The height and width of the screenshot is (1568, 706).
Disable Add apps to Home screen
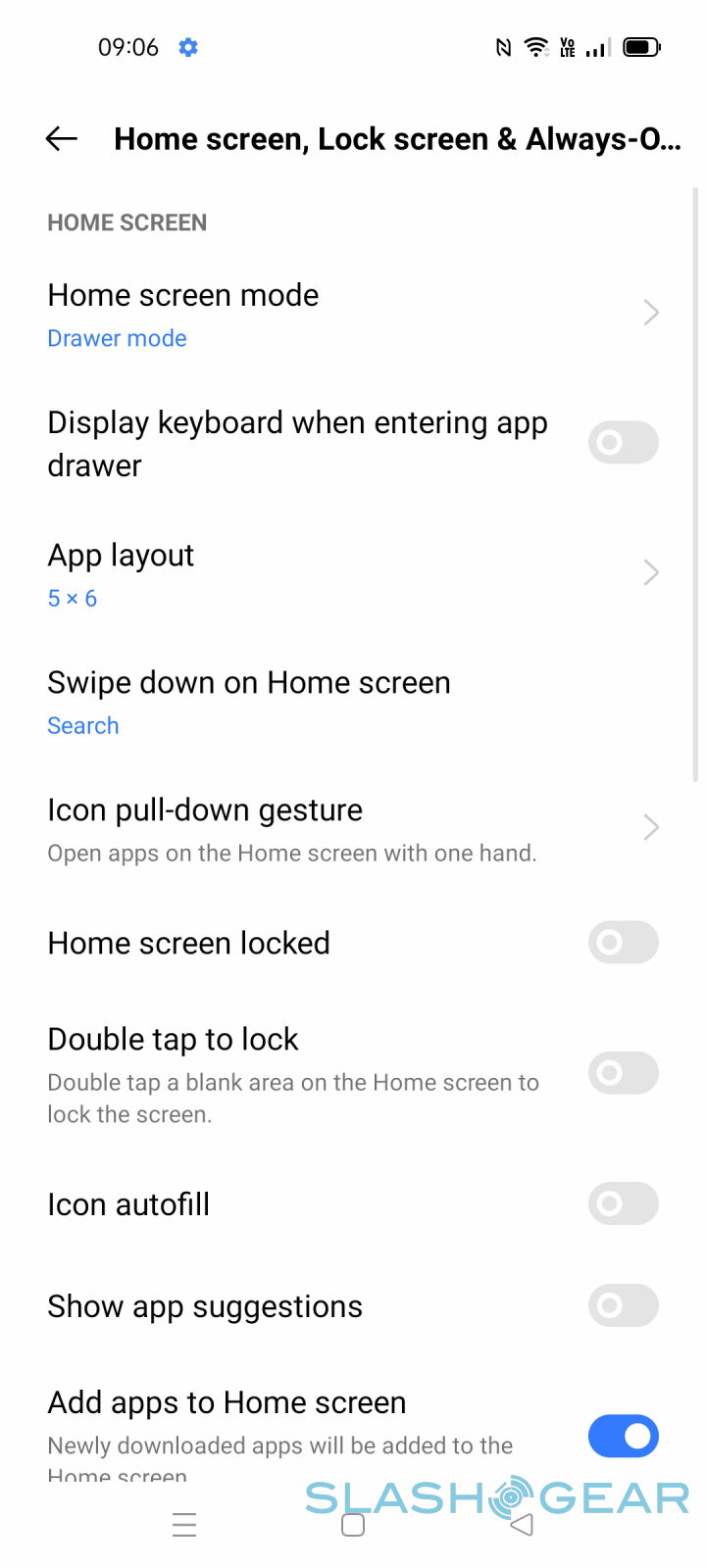[x=623, y=1437]
